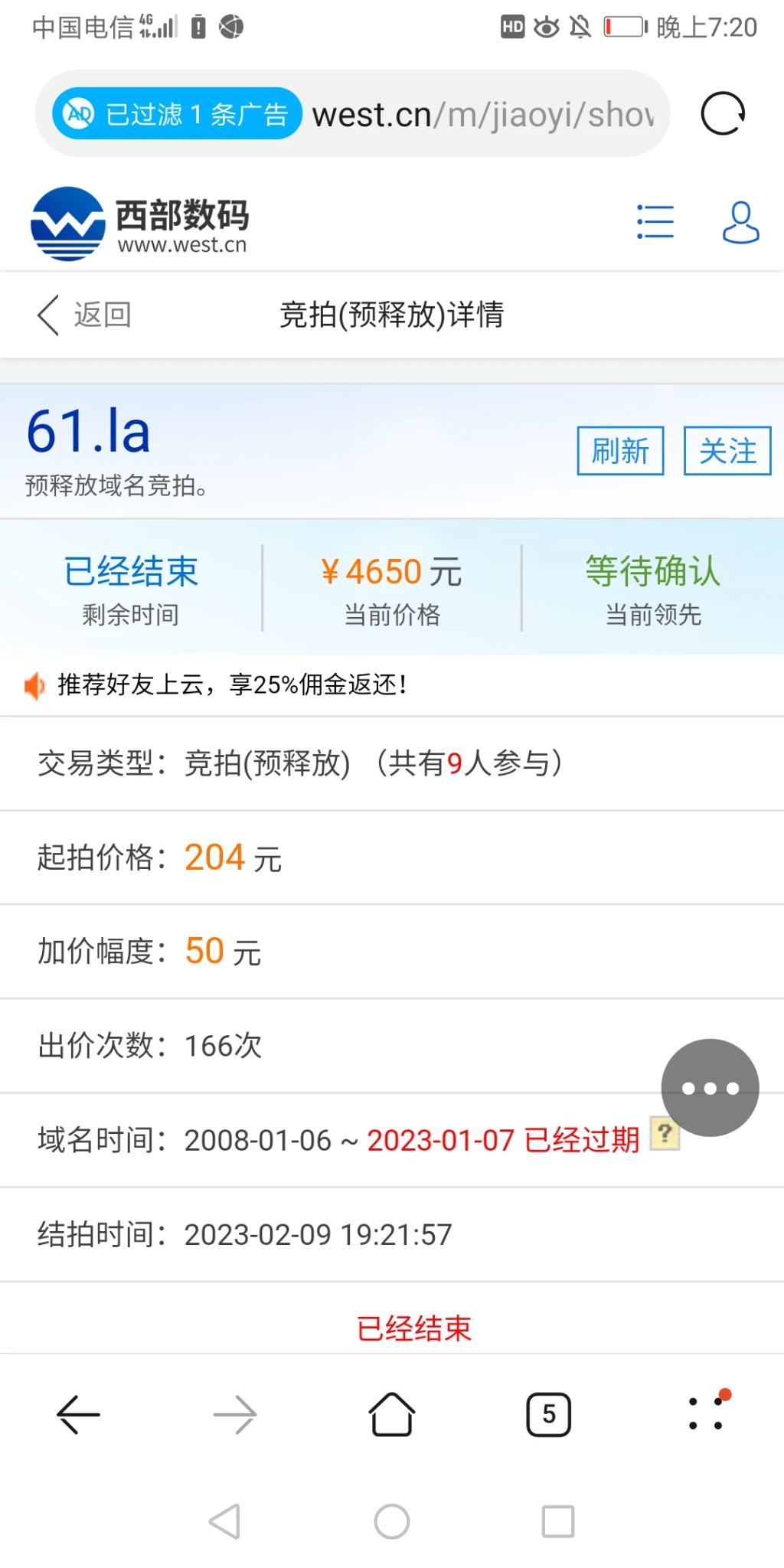Open the floating three-dot button

pyautogui.click(x=710, y=1088)
